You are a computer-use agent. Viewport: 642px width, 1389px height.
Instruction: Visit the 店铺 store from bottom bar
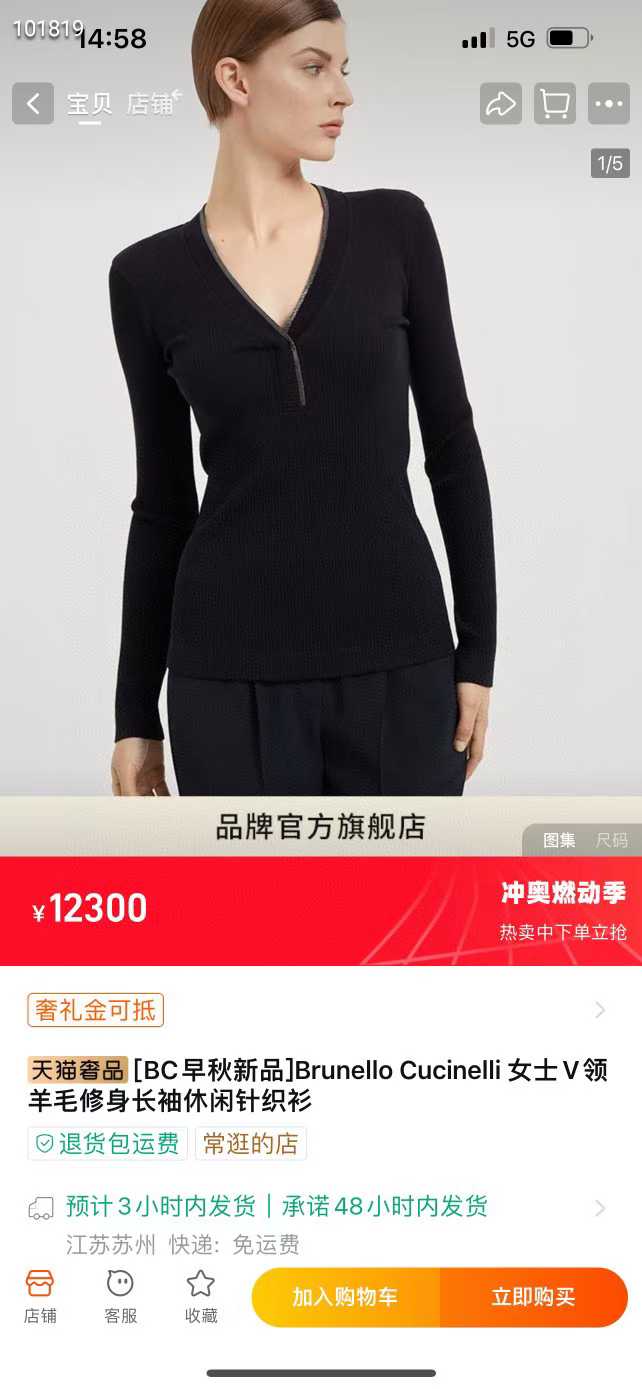tap(40, 1297)
